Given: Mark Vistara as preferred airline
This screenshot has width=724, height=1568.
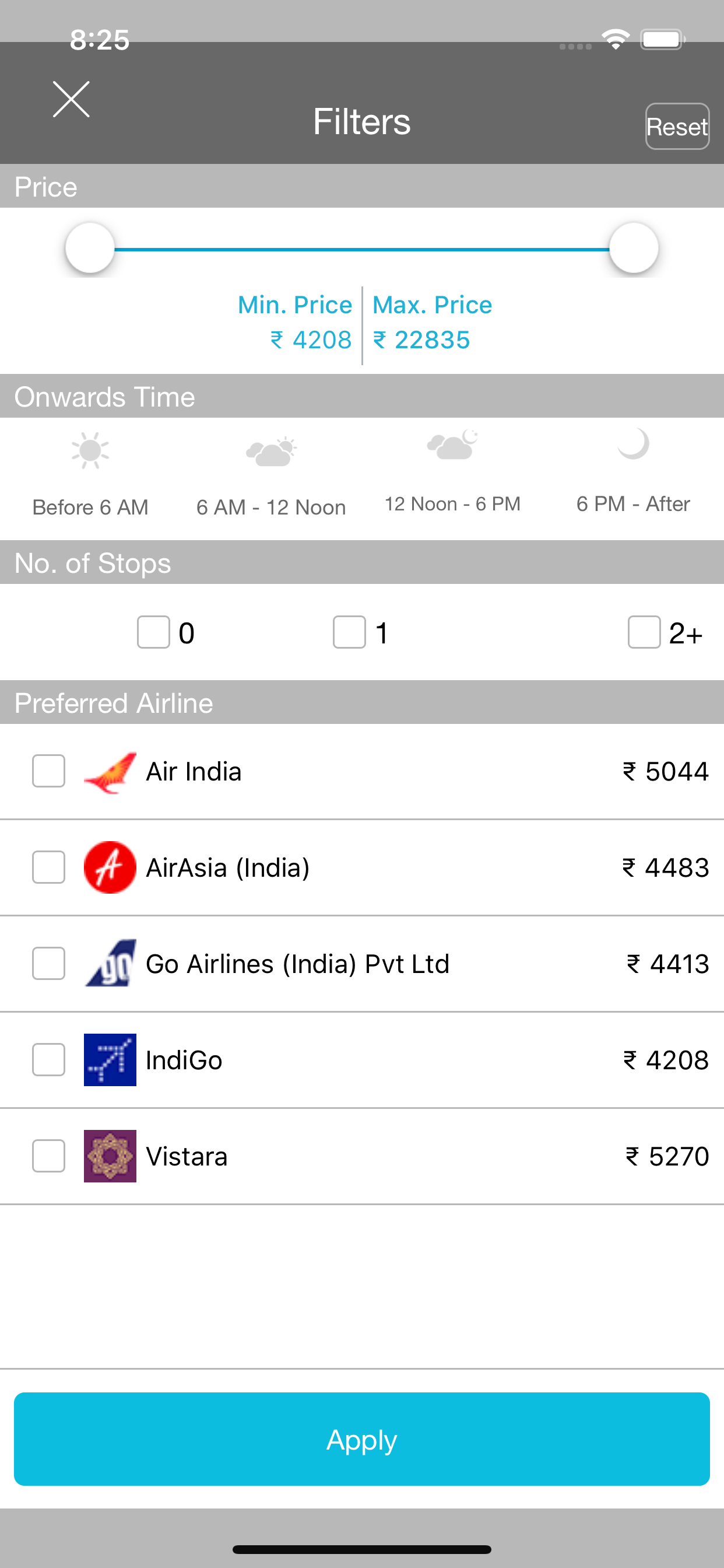Looking at the screenshot, I should [48, 1156].
